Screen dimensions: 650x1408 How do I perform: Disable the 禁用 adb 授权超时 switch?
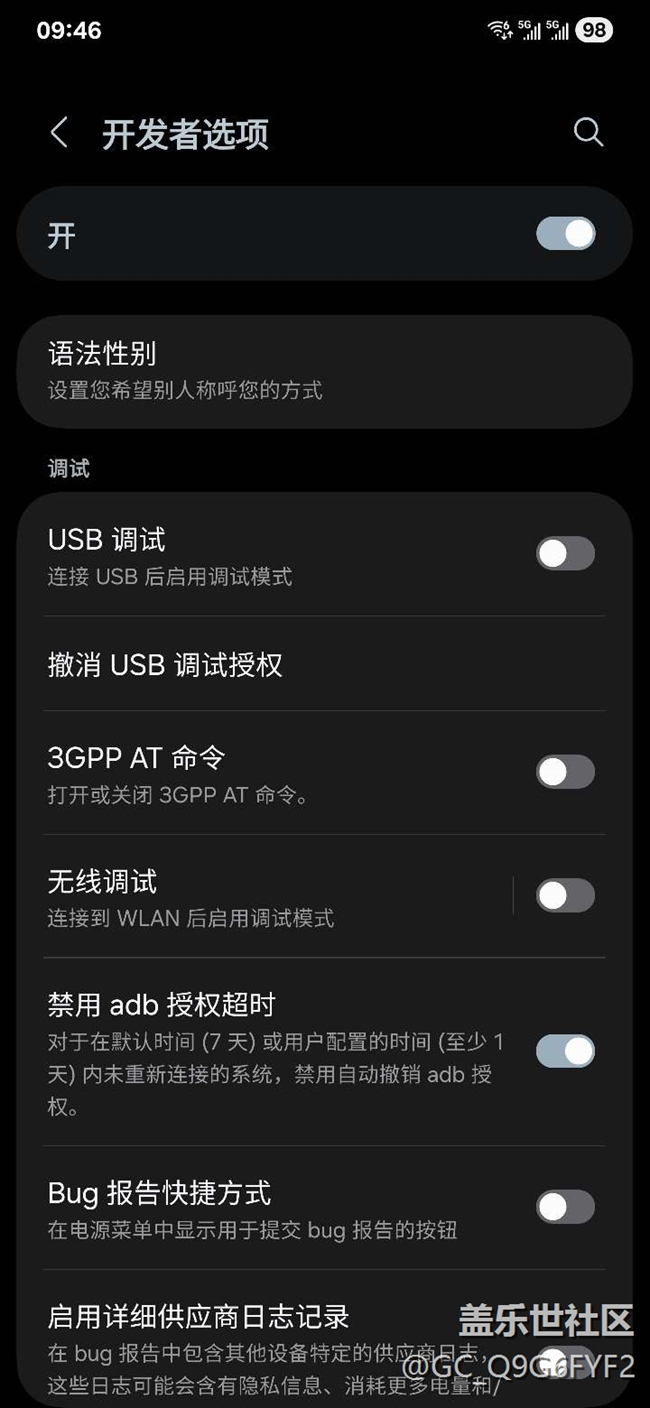click(x=565, y=1051)
